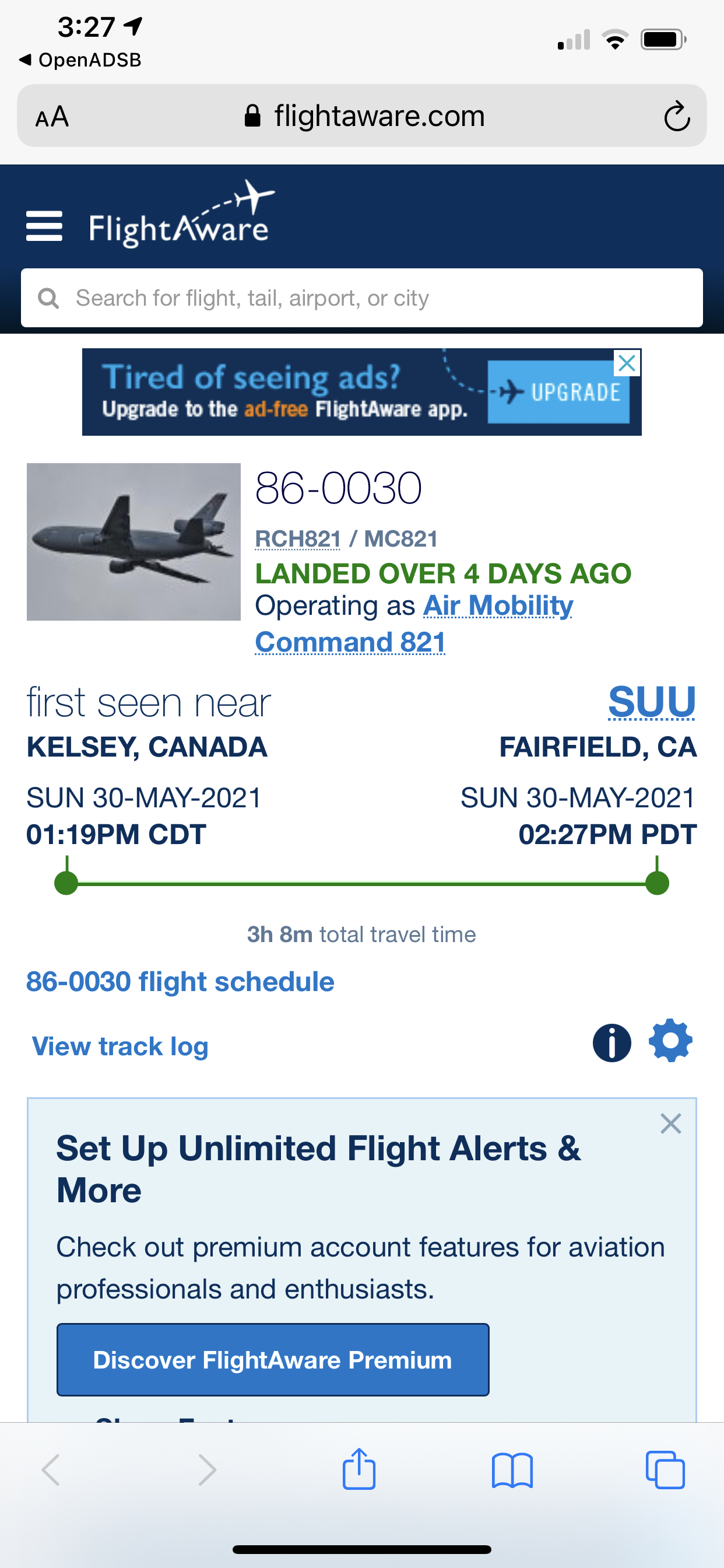
Task: Tap the flight search field
Action: point(362,297)
